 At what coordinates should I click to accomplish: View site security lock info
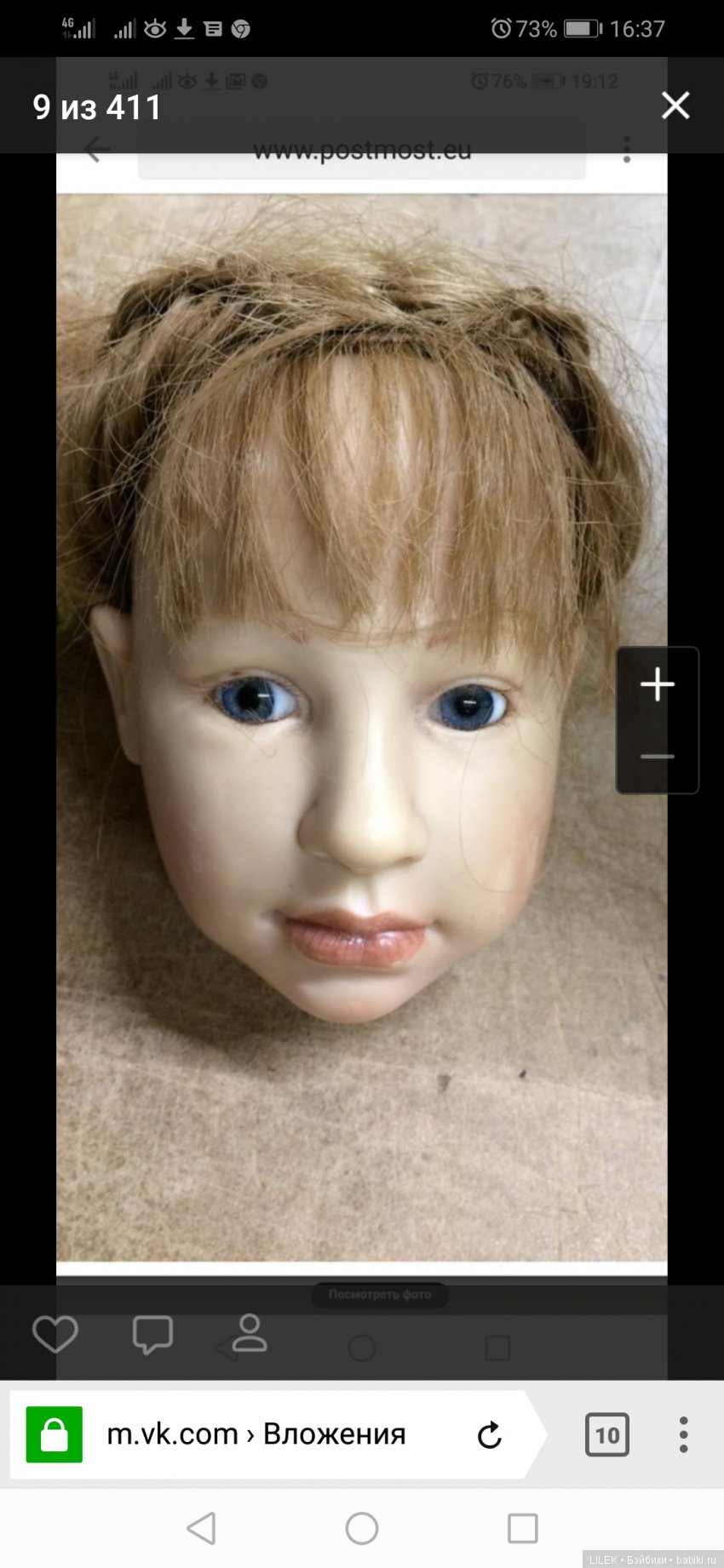(x=55, y=1435)
